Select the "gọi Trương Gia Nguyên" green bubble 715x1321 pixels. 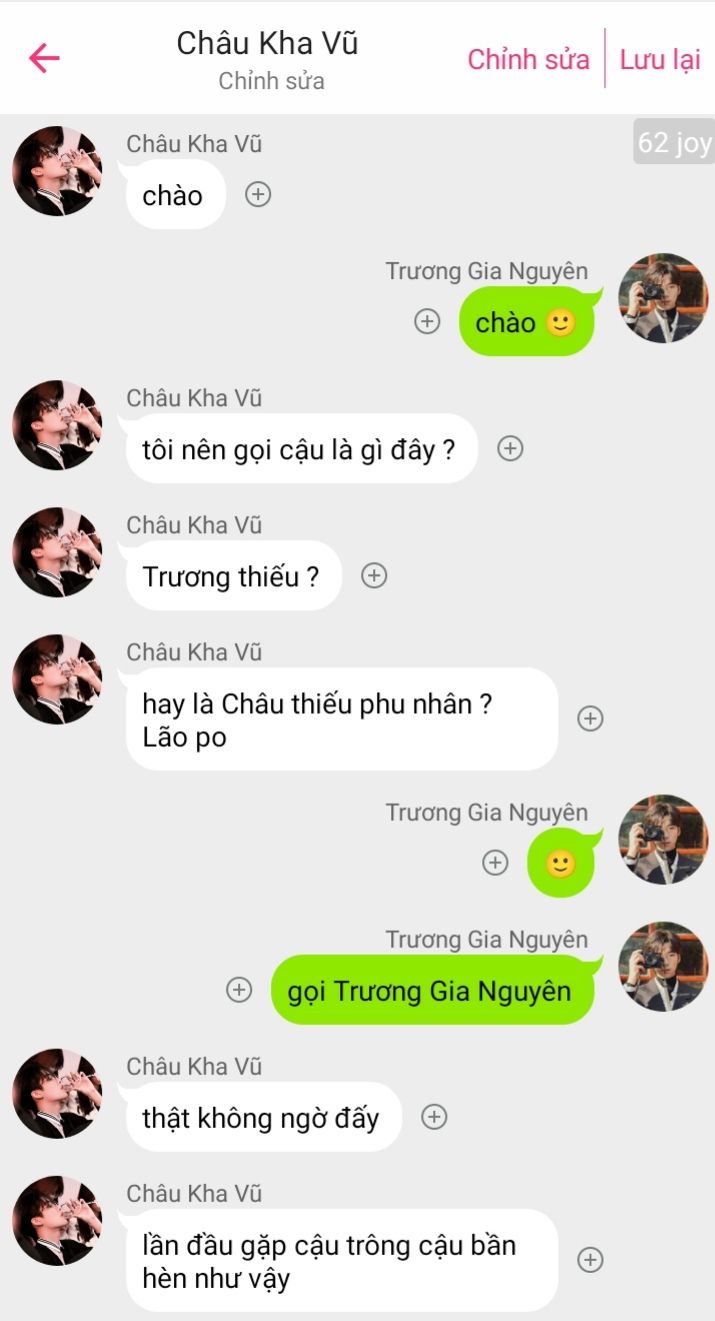pyautogui.click(x=431, y=991)
